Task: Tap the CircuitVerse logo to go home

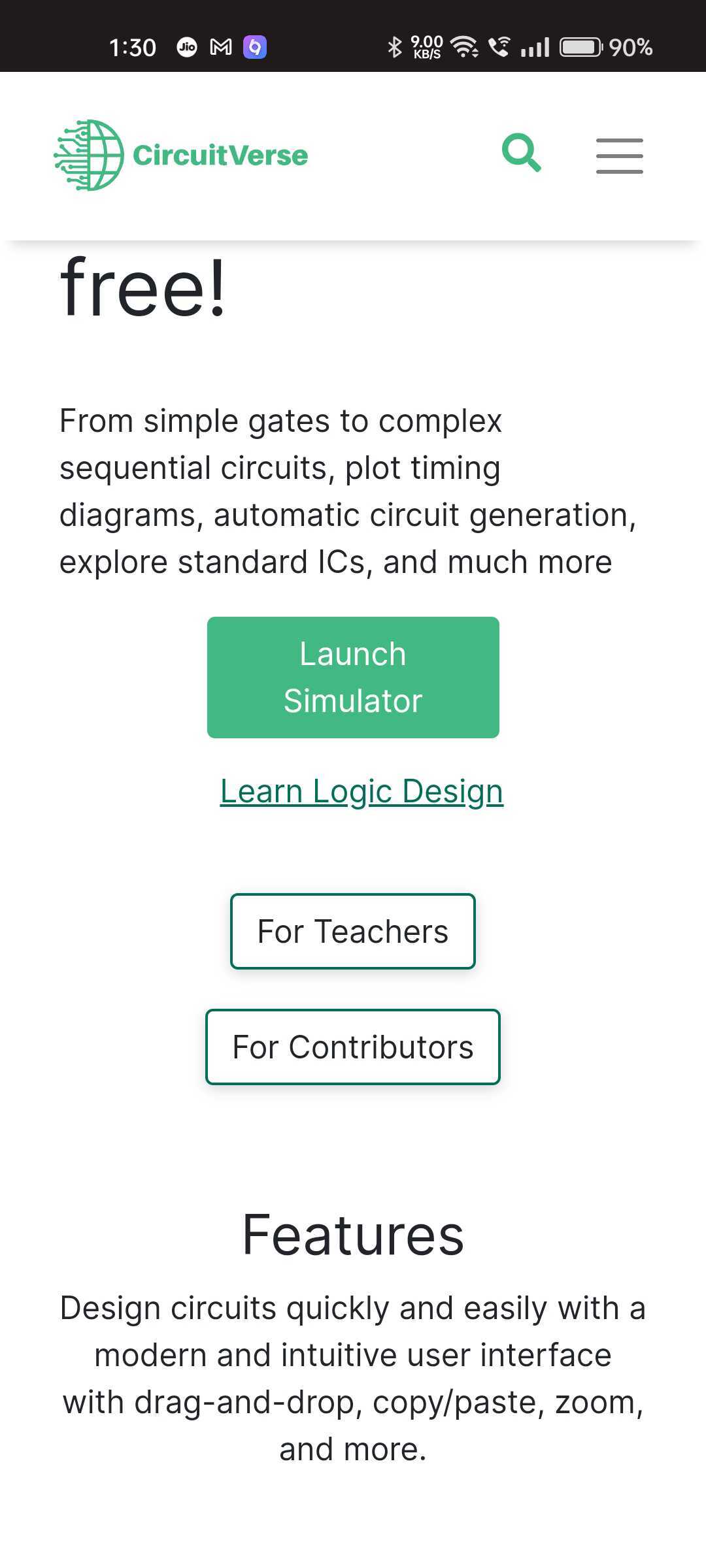Action: [181, 155]
